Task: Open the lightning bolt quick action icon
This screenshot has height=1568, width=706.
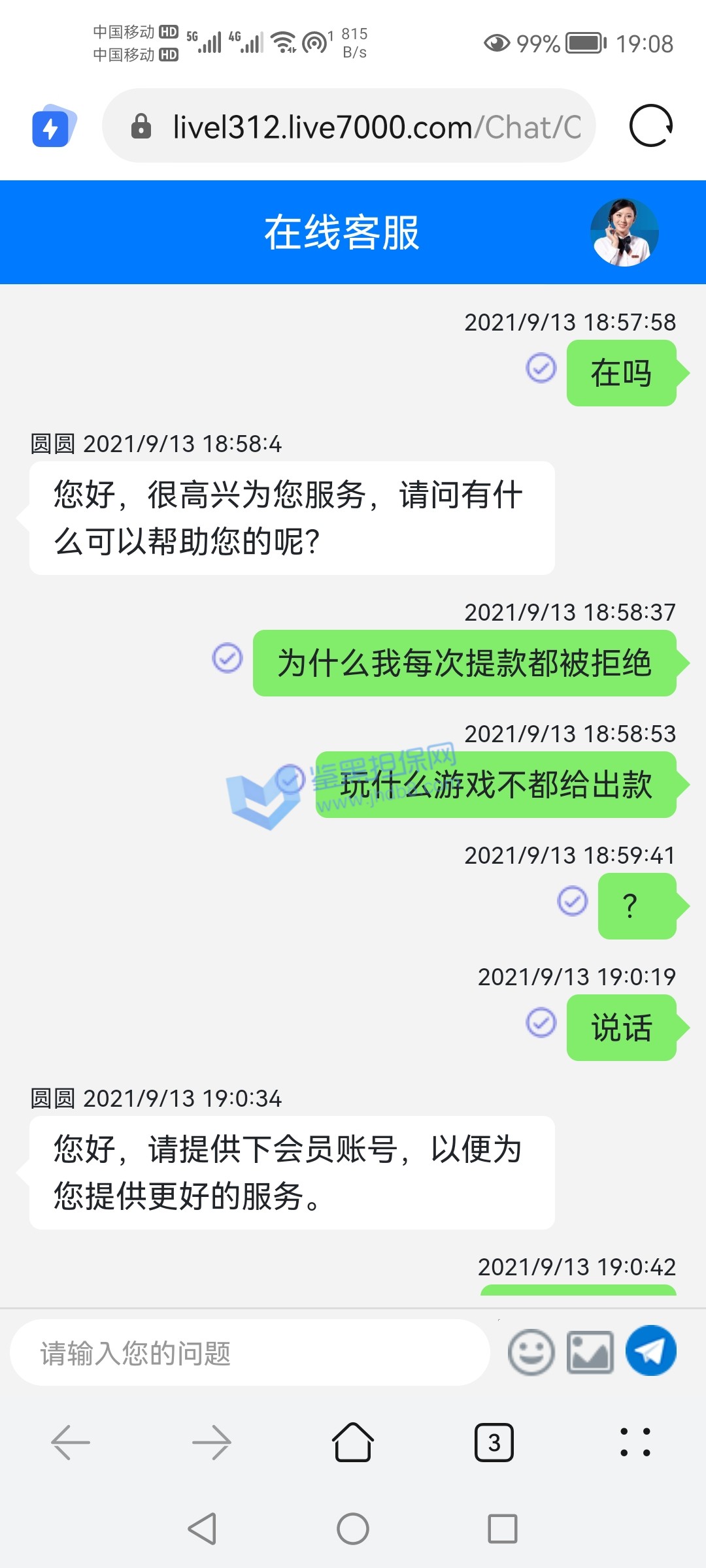Action: coord(54,127)
